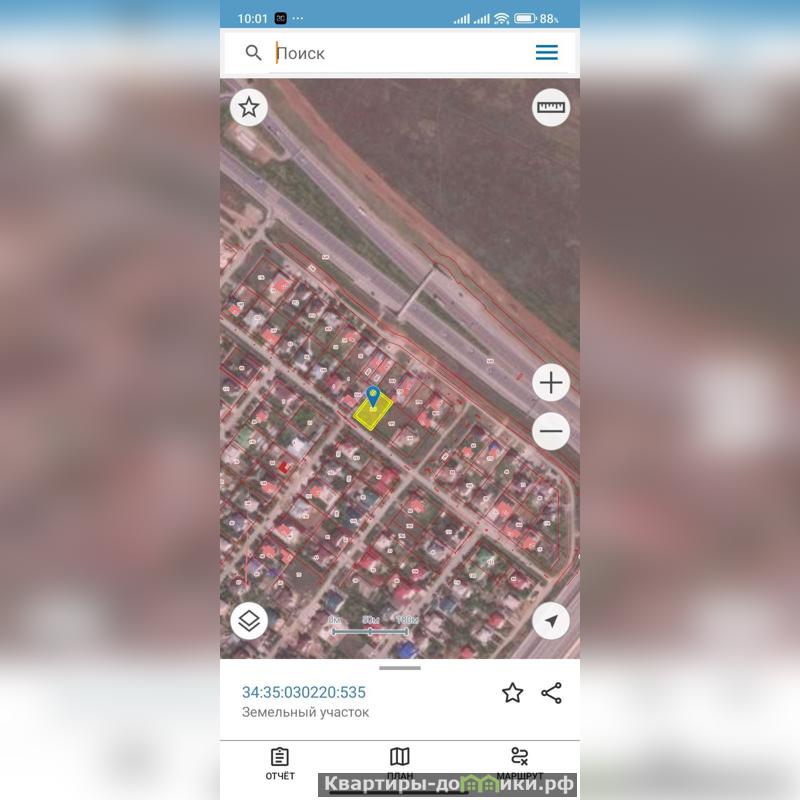This screenshot has width=800, height=800.
Task: Activate the ruler measuring tool
Action: 551,107
